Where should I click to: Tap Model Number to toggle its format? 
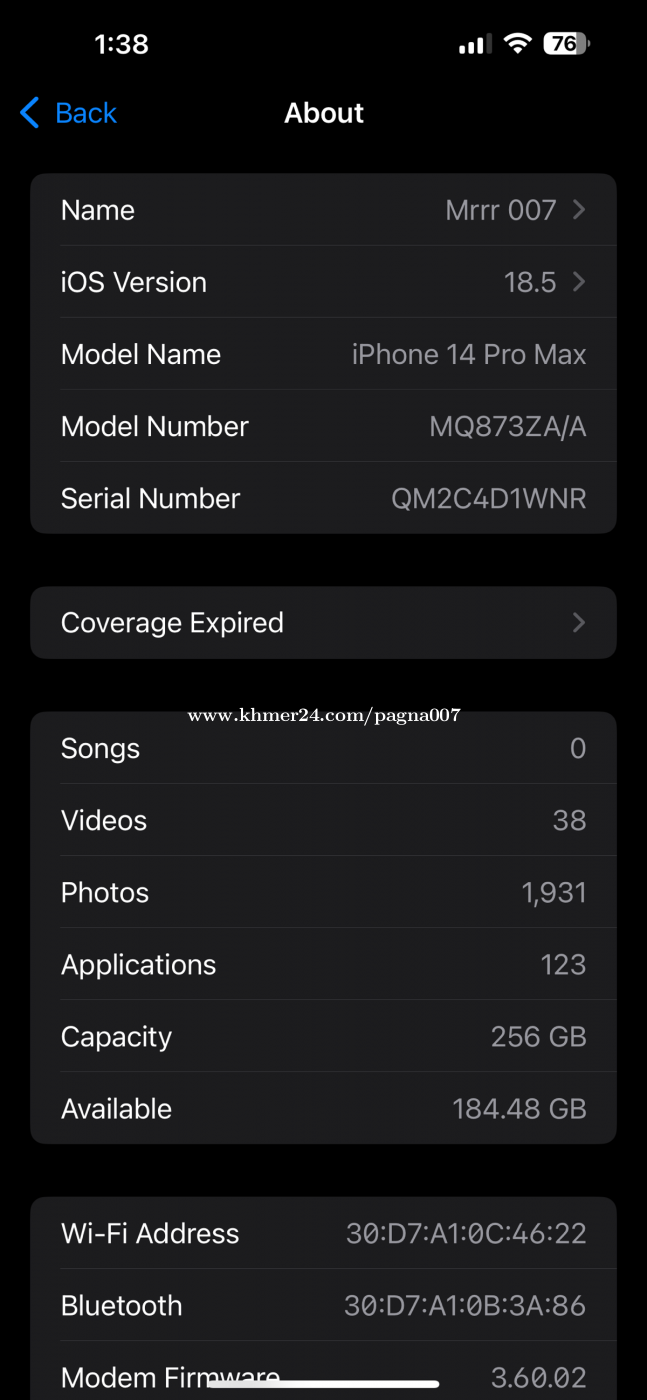(x=323, y=426)
